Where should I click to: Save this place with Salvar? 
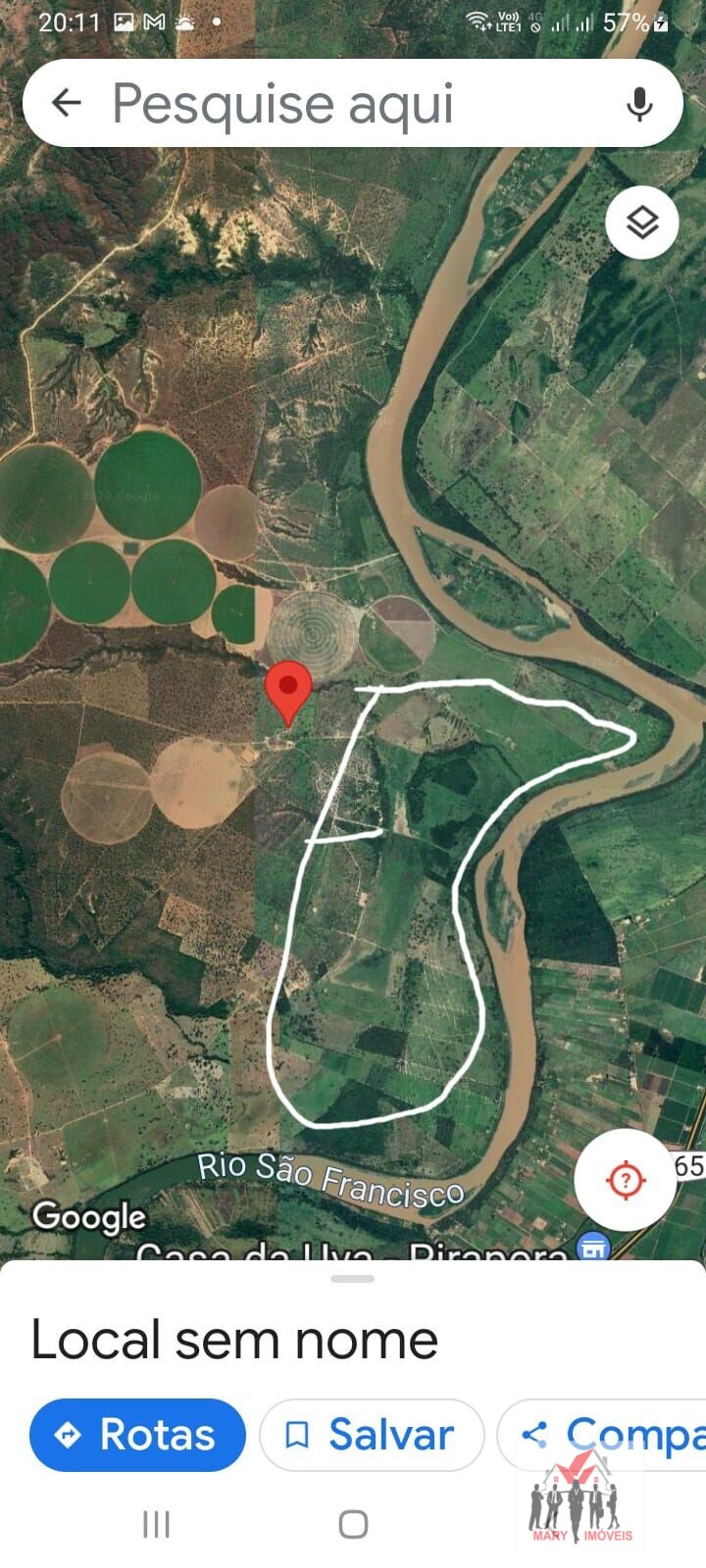(x=372, y=1435)
